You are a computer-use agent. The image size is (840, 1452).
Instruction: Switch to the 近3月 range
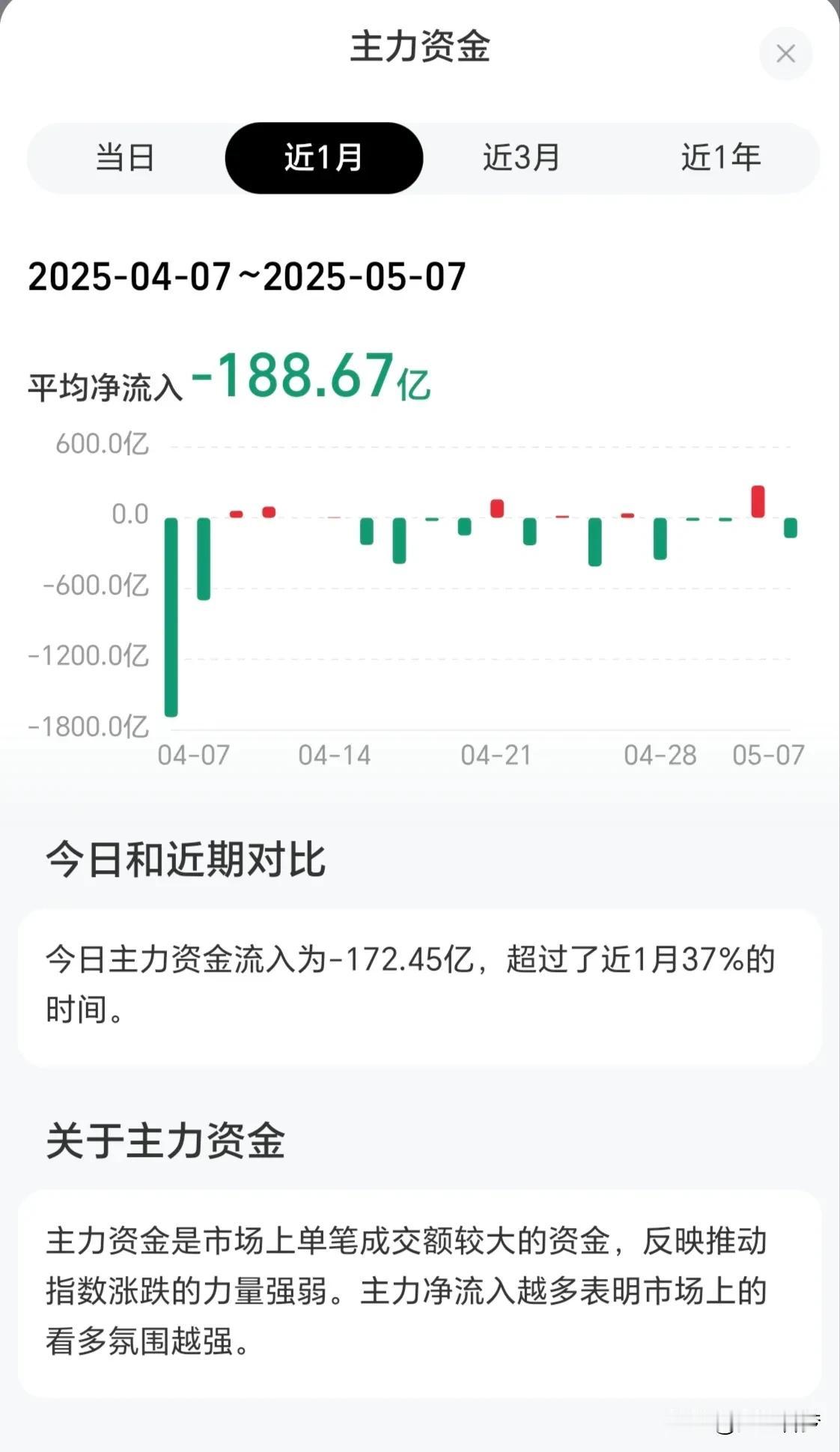522,158
